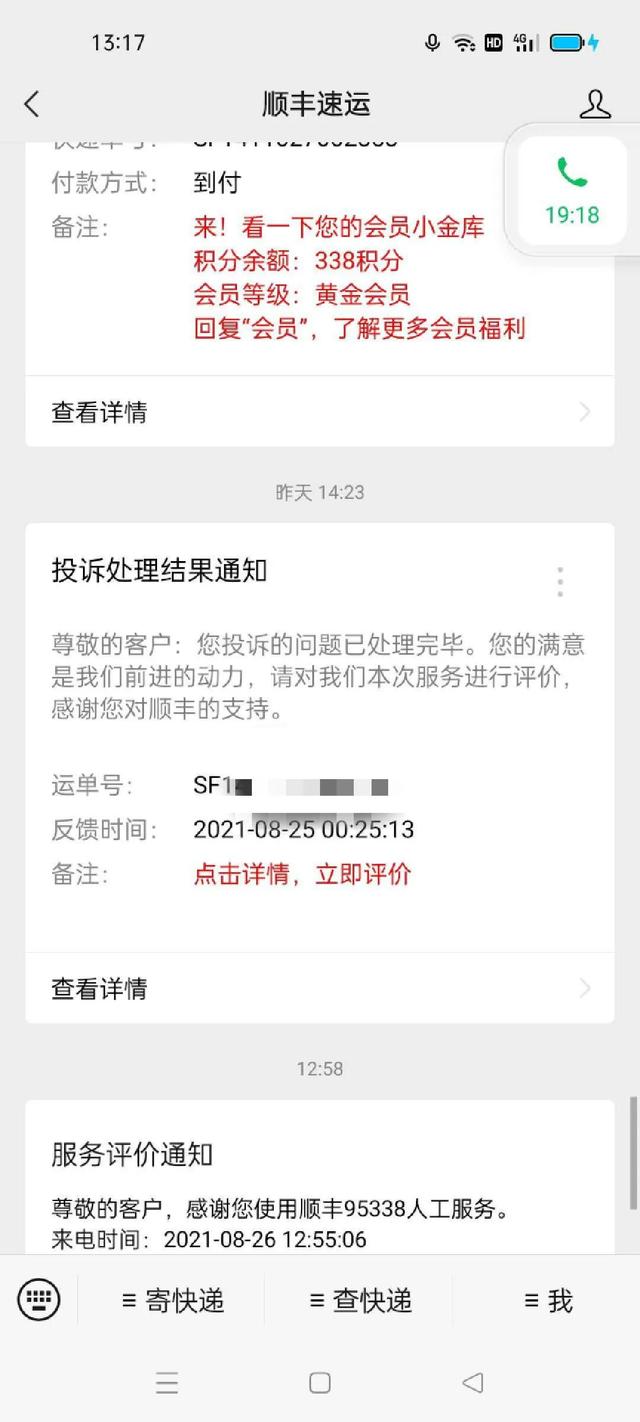
Task: Open the 服务评价通知 card
Action: point(320,1178)
